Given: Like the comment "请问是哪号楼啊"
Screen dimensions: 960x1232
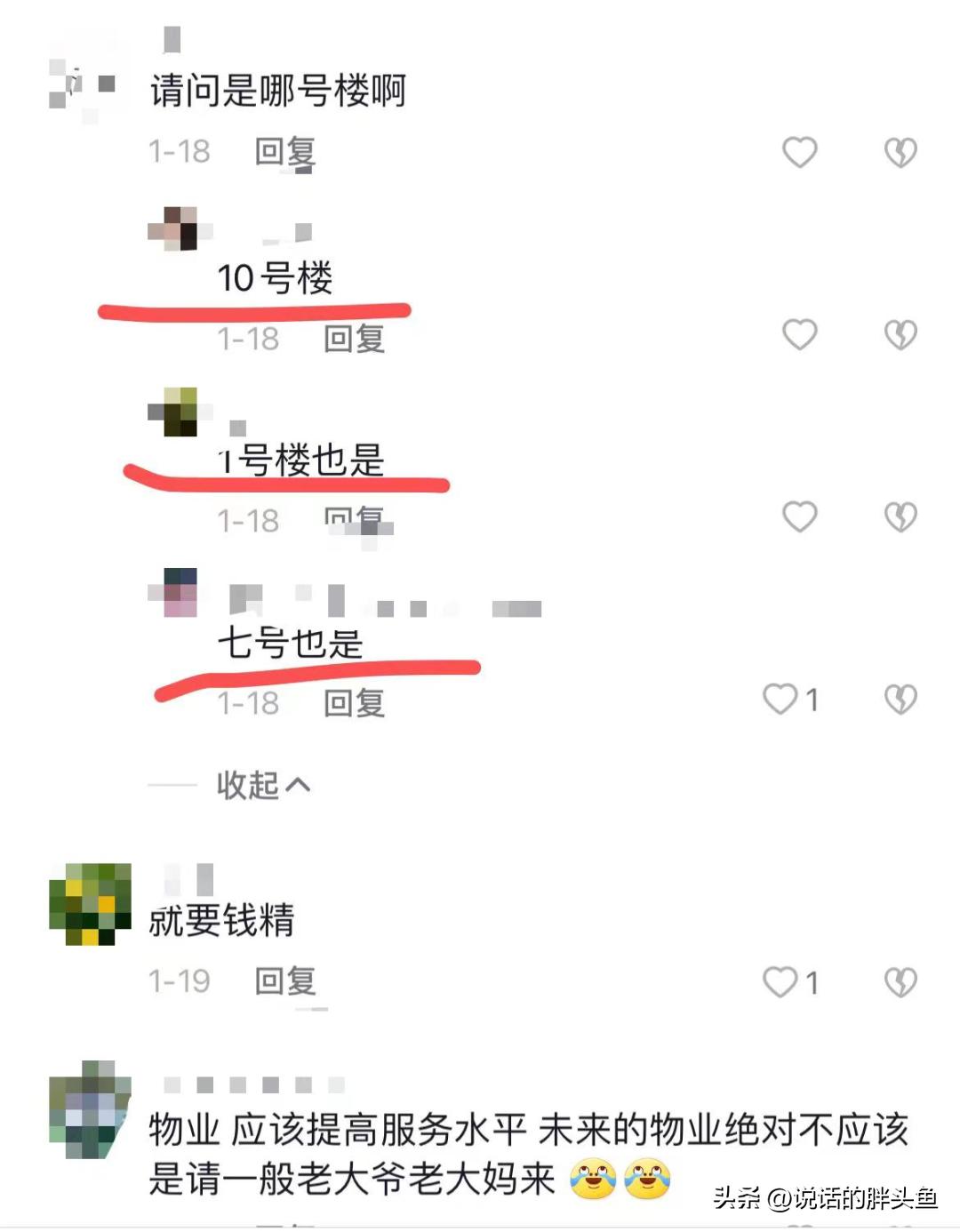Looking at the screenshot, I should click(x=799, y=152).
